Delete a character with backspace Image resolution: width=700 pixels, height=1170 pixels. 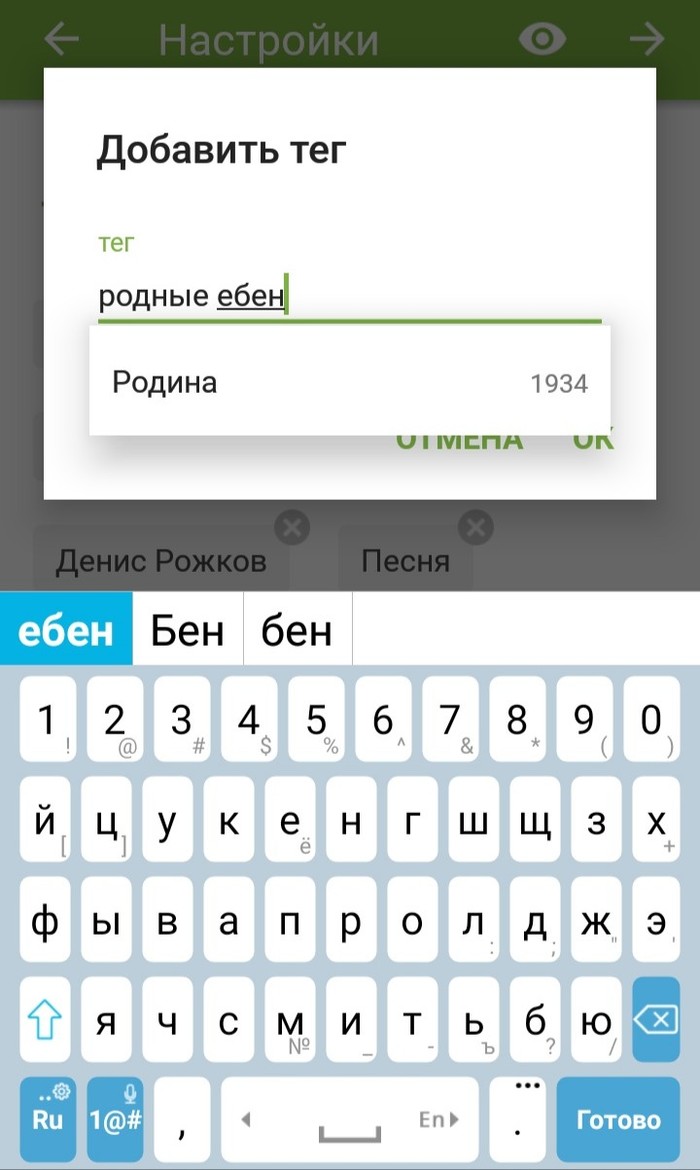click(x=655, y=1020)
